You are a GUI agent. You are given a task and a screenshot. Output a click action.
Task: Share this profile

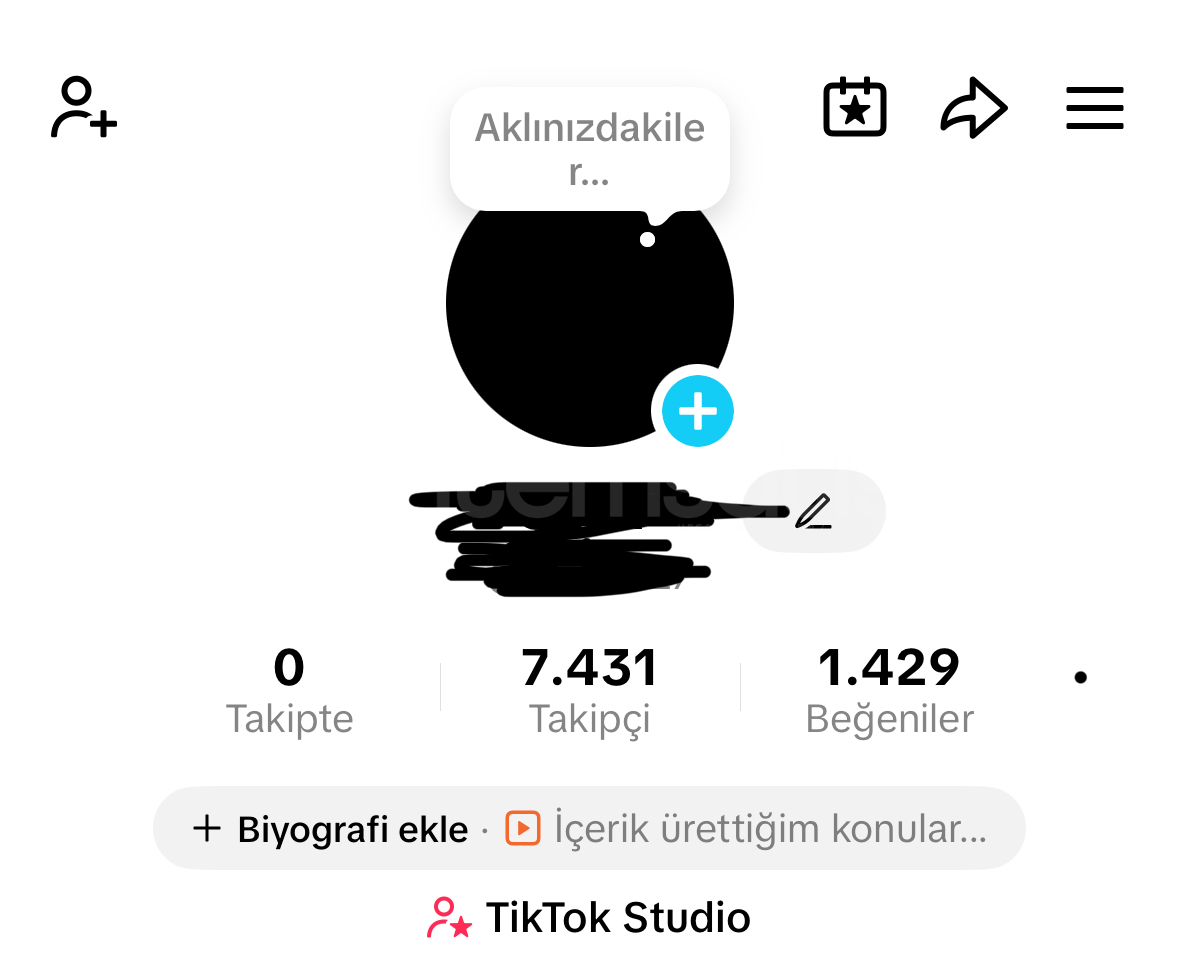pyautogui.click(x=973, y=107)
